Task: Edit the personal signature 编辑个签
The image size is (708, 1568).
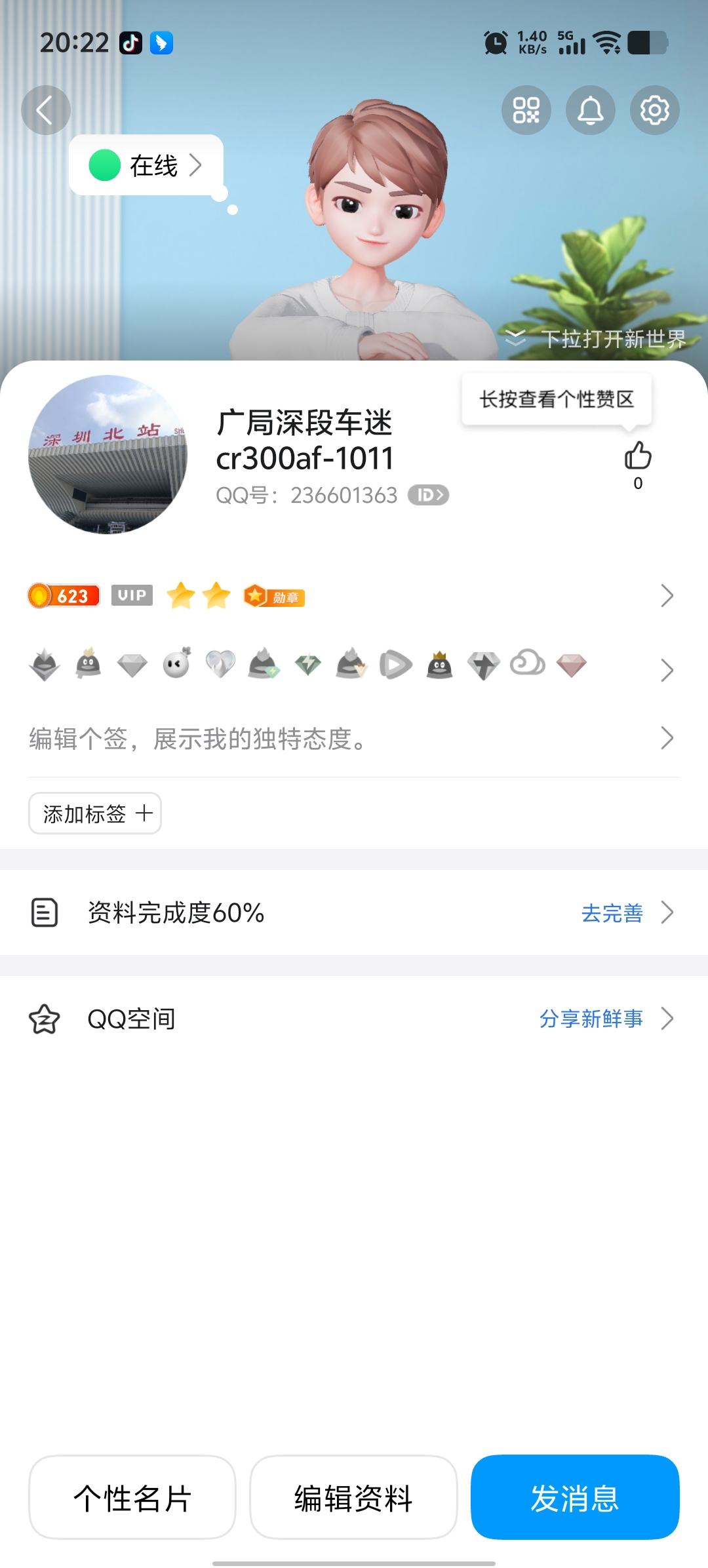Action: click(x=354, y=739)
